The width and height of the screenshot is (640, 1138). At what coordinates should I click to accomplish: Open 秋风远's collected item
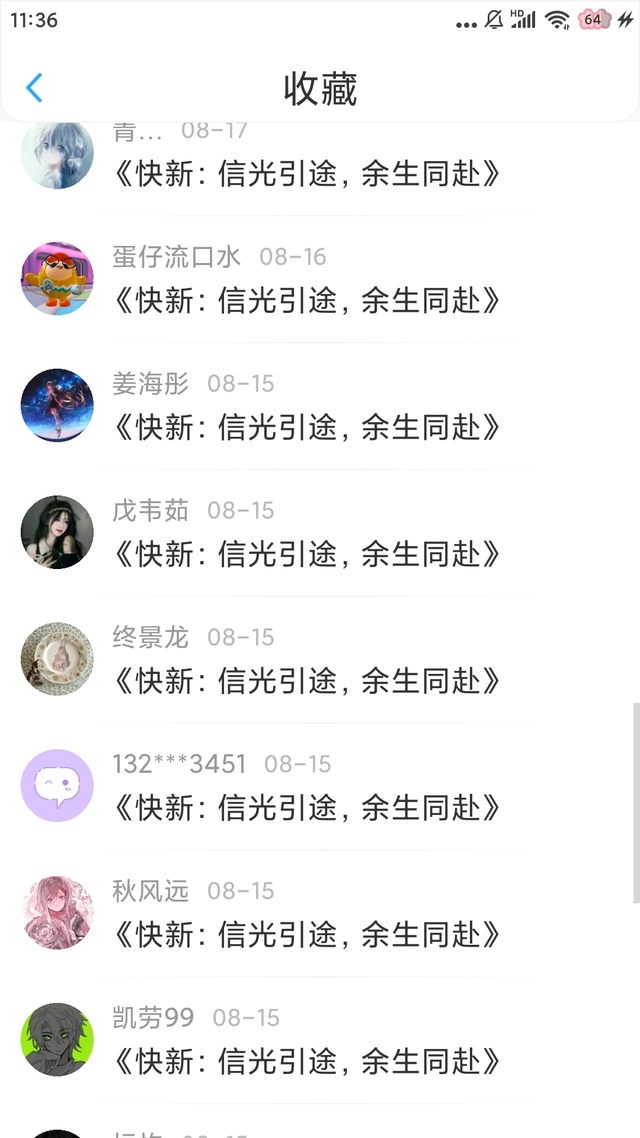[306, 935]
